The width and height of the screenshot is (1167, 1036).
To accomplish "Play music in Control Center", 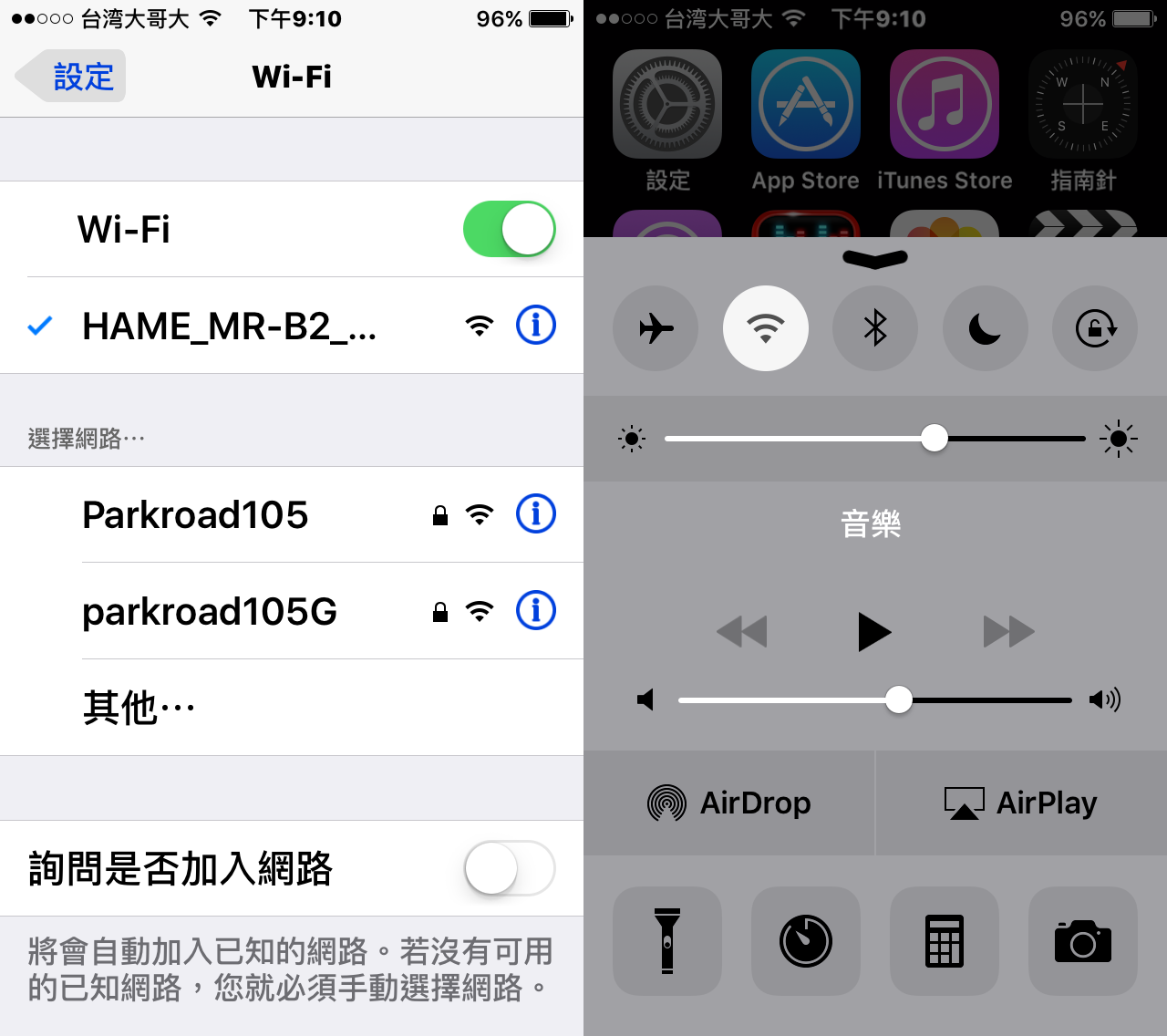I will tap(873, 631).
